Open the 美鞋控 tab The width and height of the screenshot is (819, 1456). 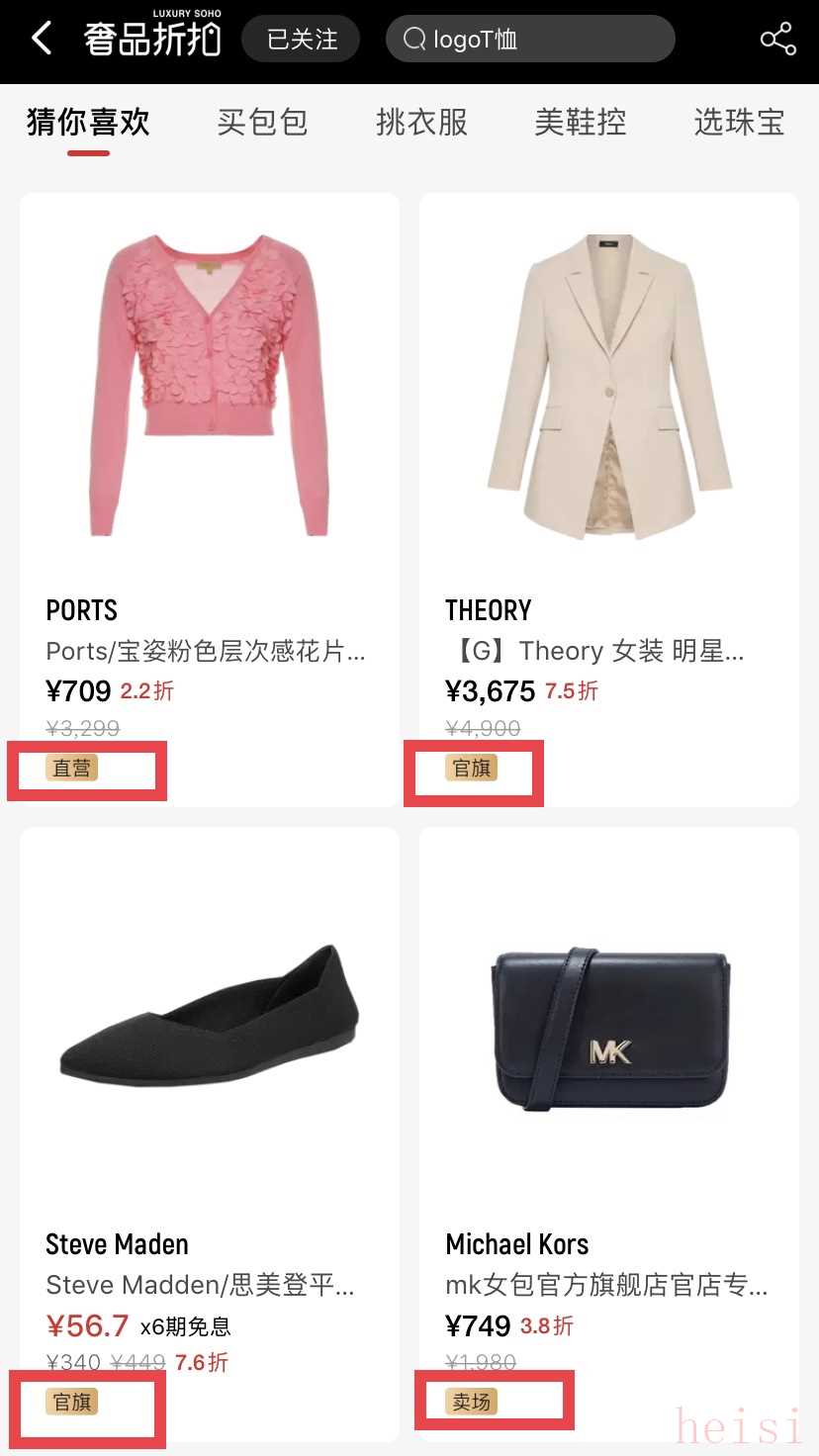[581, 123]
